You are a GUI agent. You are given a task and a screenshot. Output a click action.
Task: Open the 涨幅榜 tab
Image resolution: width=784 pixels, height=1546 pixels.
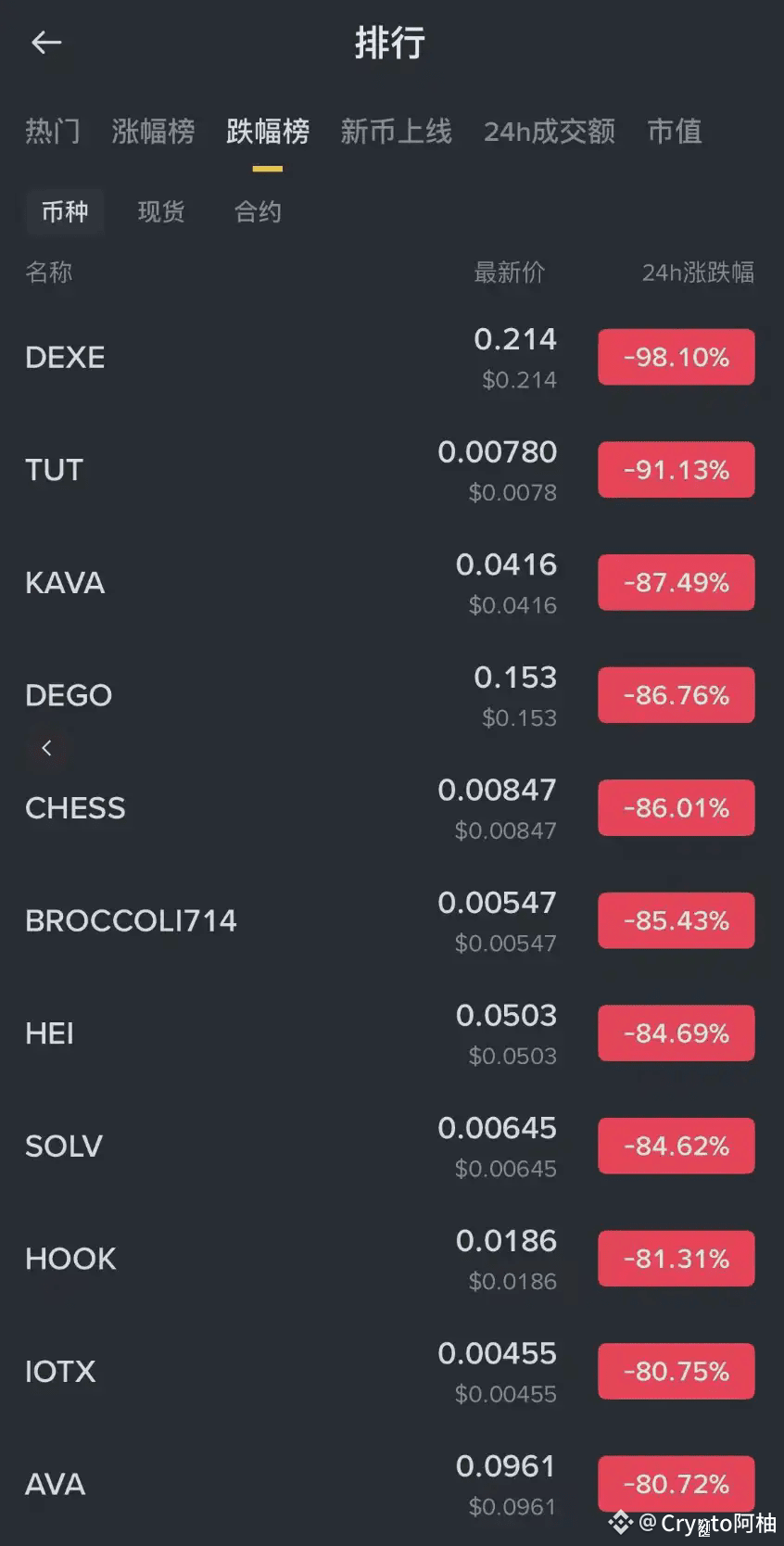tap(153, 132)
